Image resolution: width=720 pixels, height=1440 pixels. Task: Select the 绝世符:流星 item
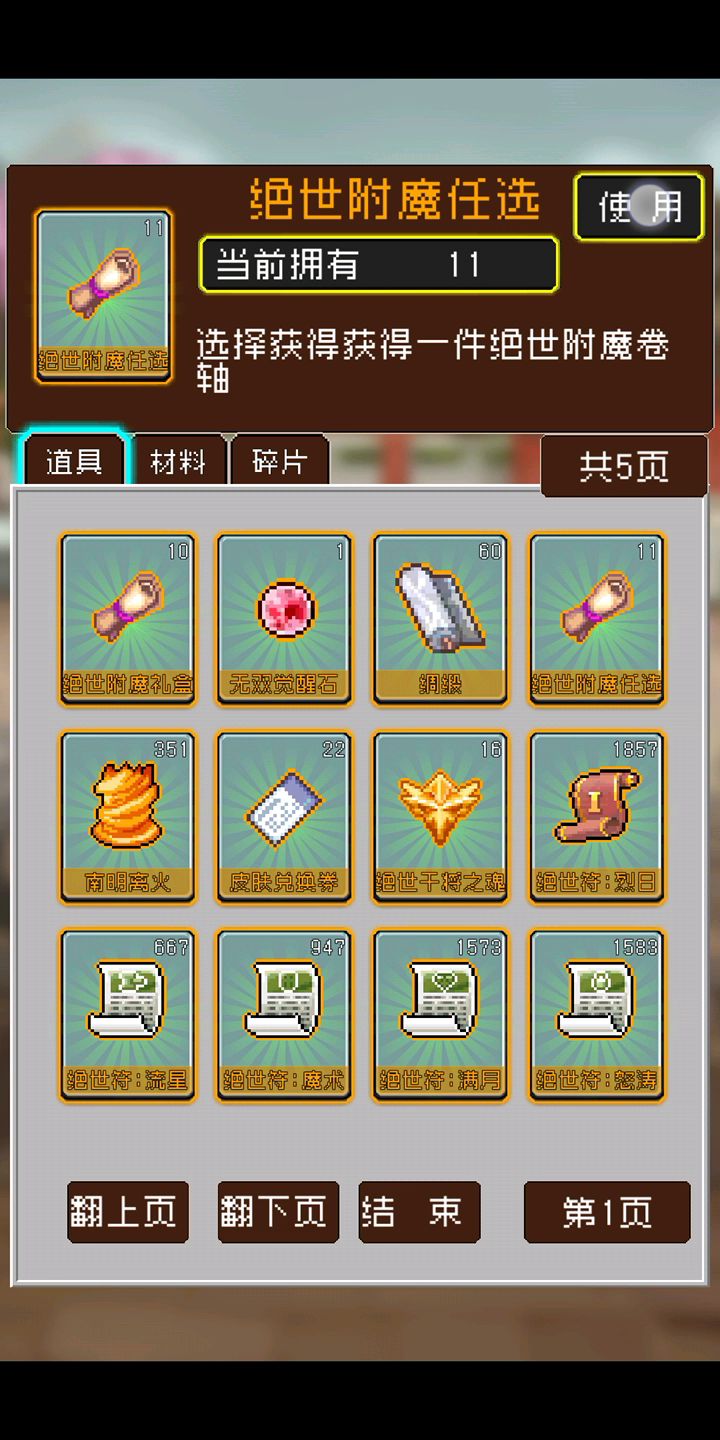[x=128, y=1015]
